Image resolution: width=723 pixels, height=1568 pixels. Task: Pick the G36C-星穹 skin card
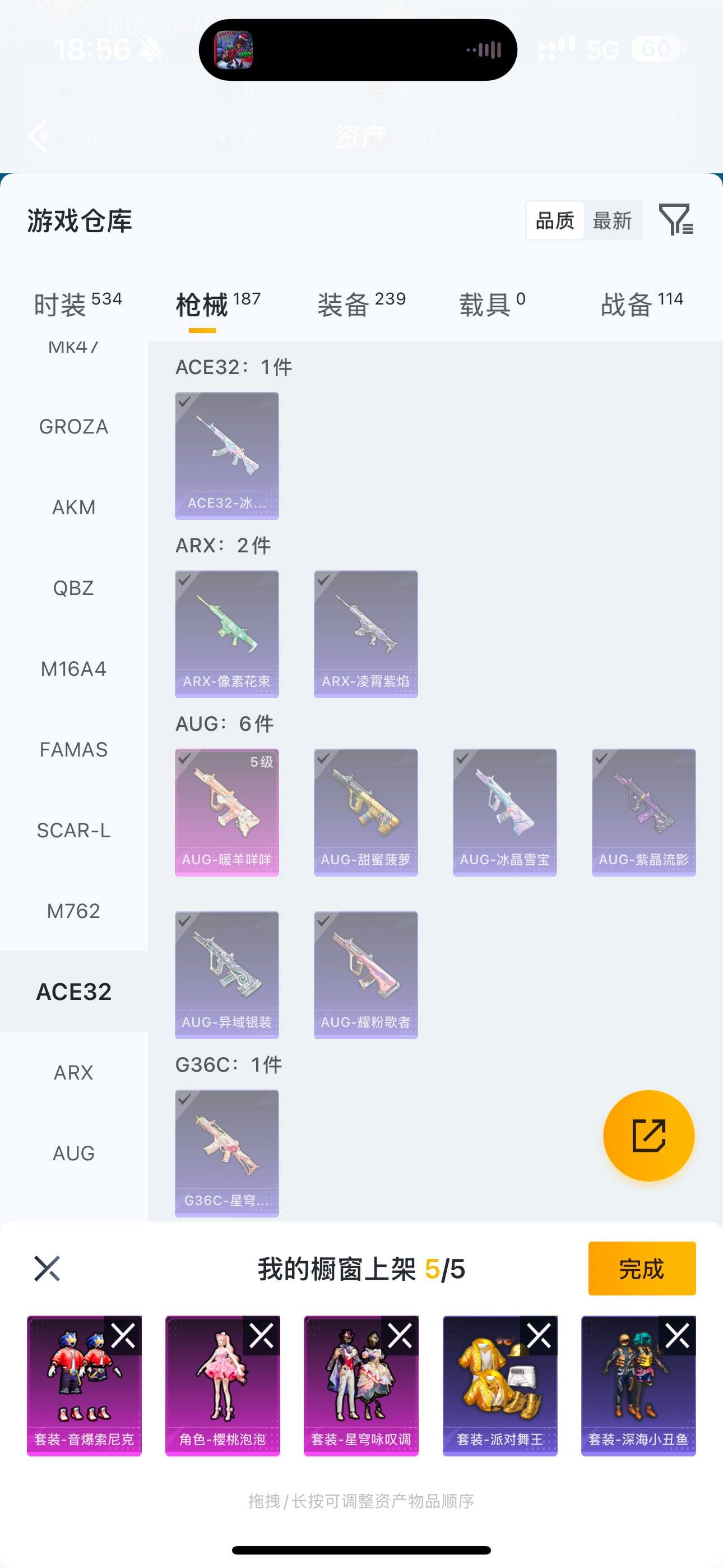tap(226, 1153)
